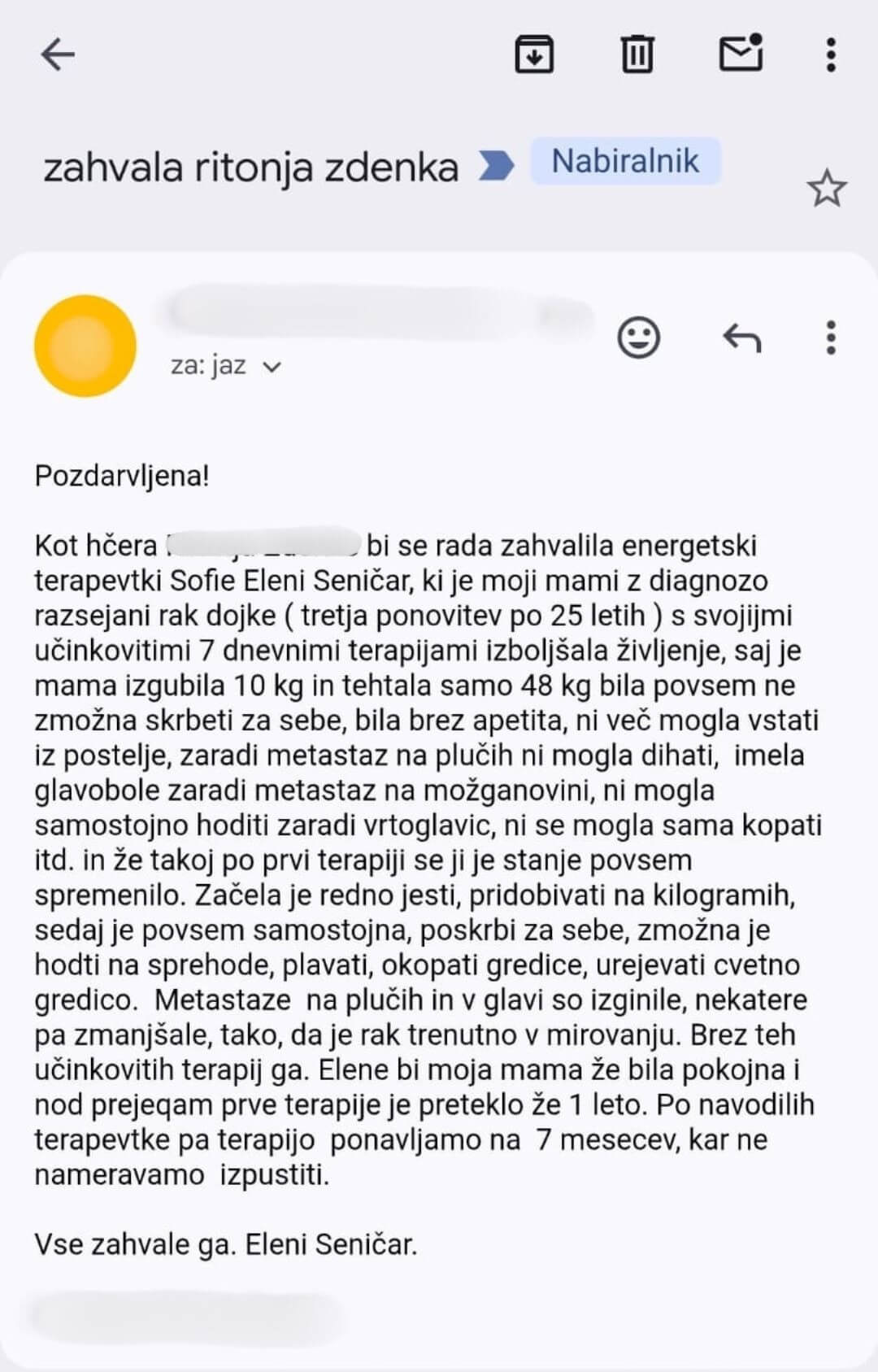The image size is (878, 1372).
Task: Archive this email
Action: (534, 55)
